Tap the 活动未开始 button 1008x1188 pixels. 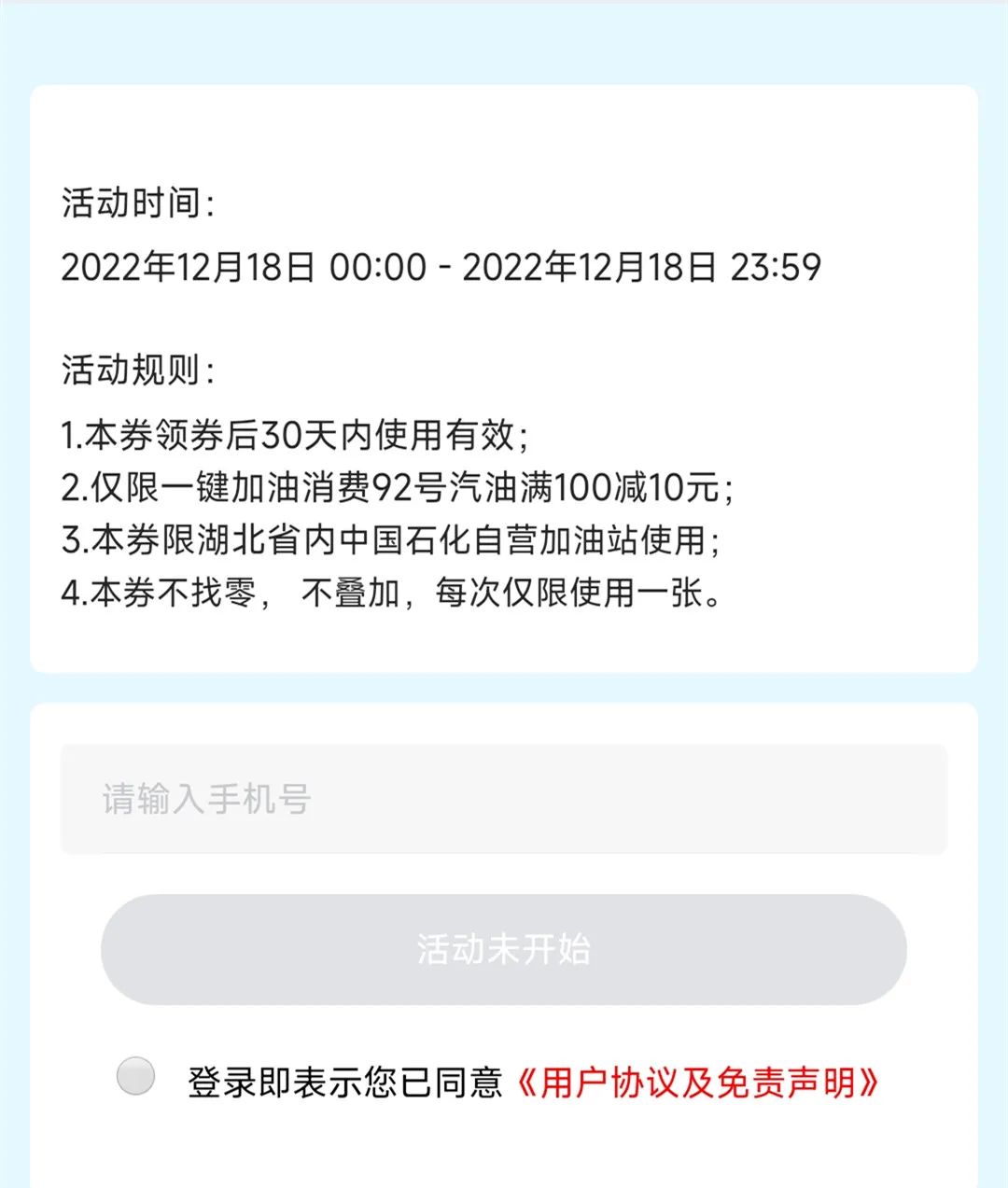[504, 949]
